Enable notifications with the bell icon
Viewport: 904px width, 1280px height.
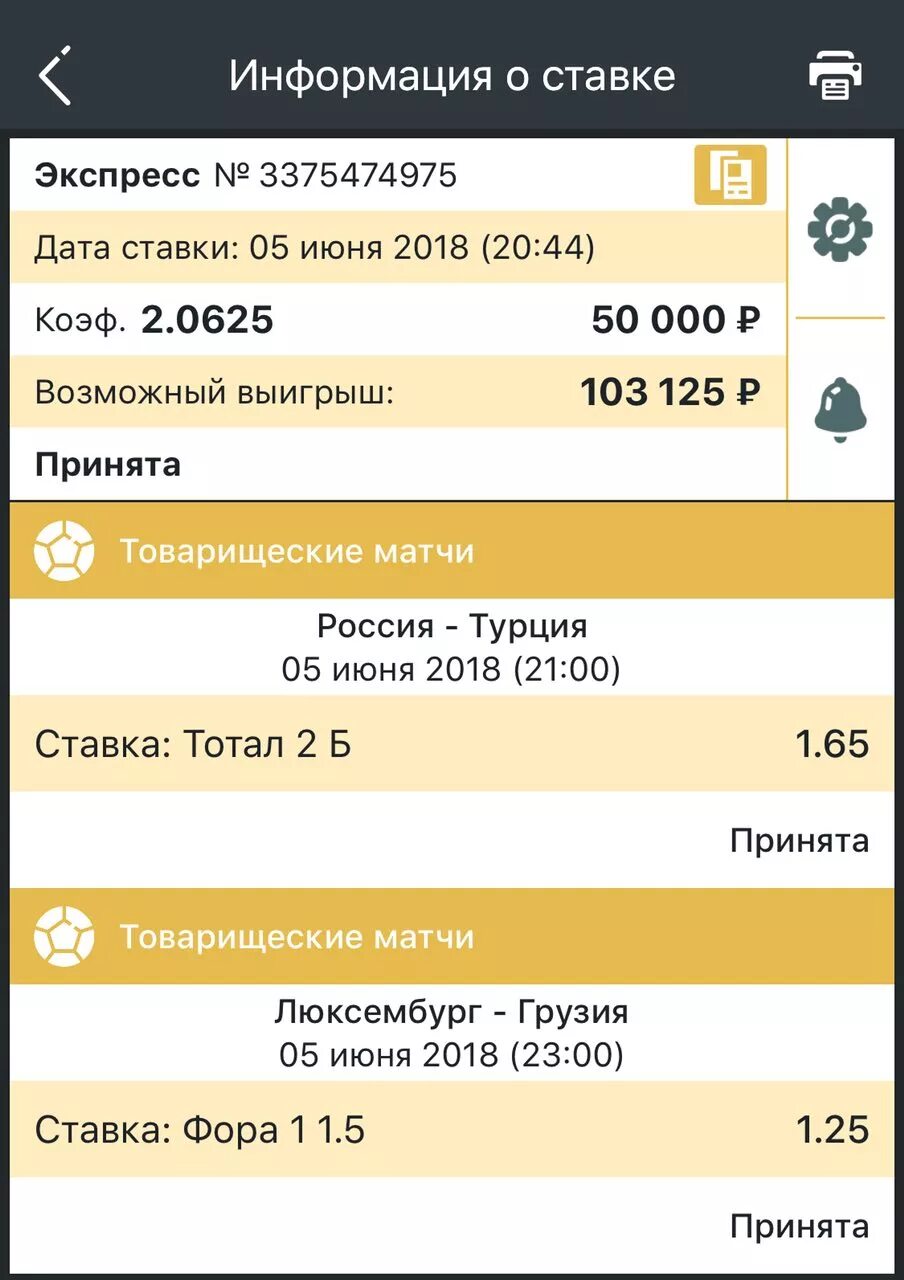point(839,410)
